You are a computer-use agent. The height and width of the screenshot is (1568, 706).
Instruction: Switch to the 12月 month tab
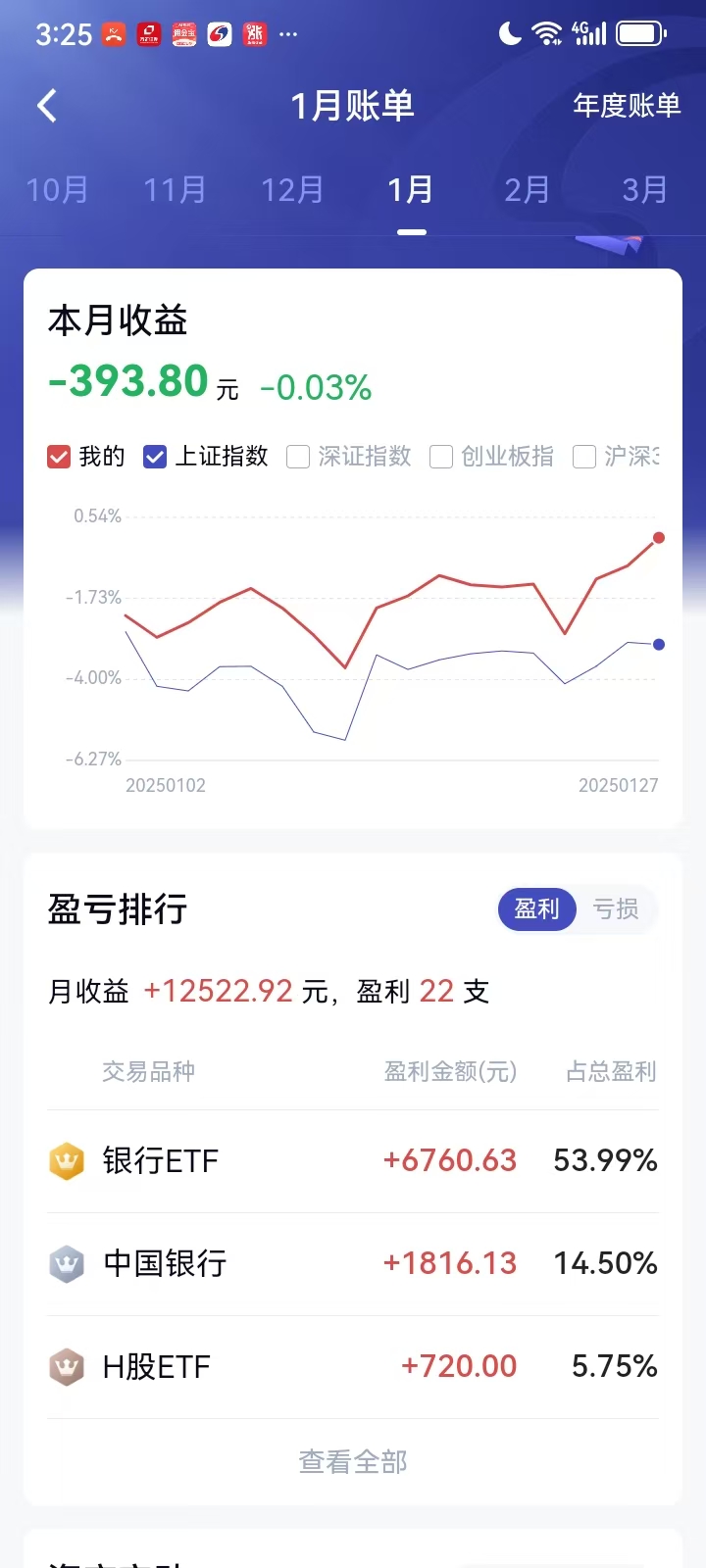click(292, 190)
